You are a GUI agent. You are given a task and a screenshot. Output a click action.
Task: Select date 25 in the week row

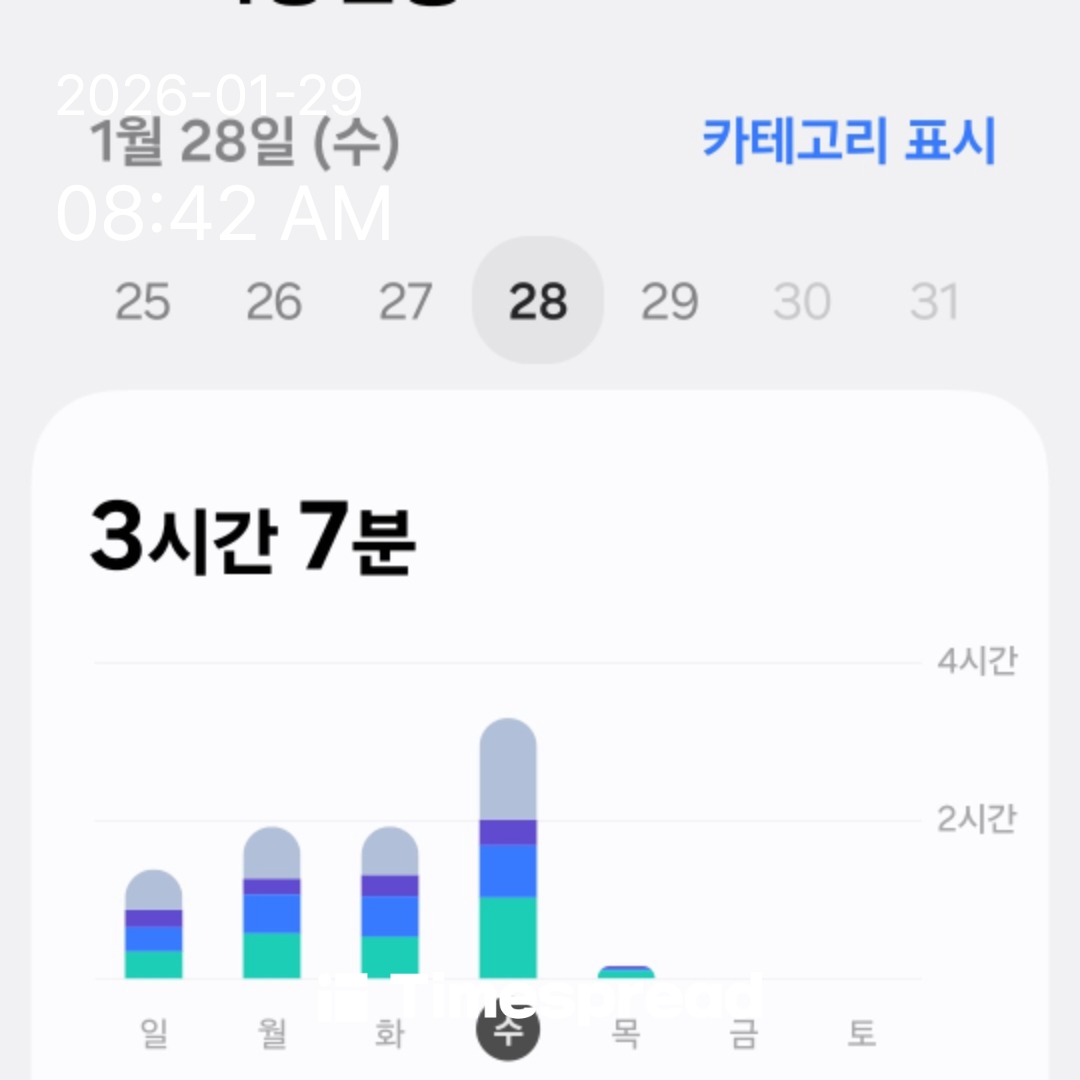(x=142, y=301)
